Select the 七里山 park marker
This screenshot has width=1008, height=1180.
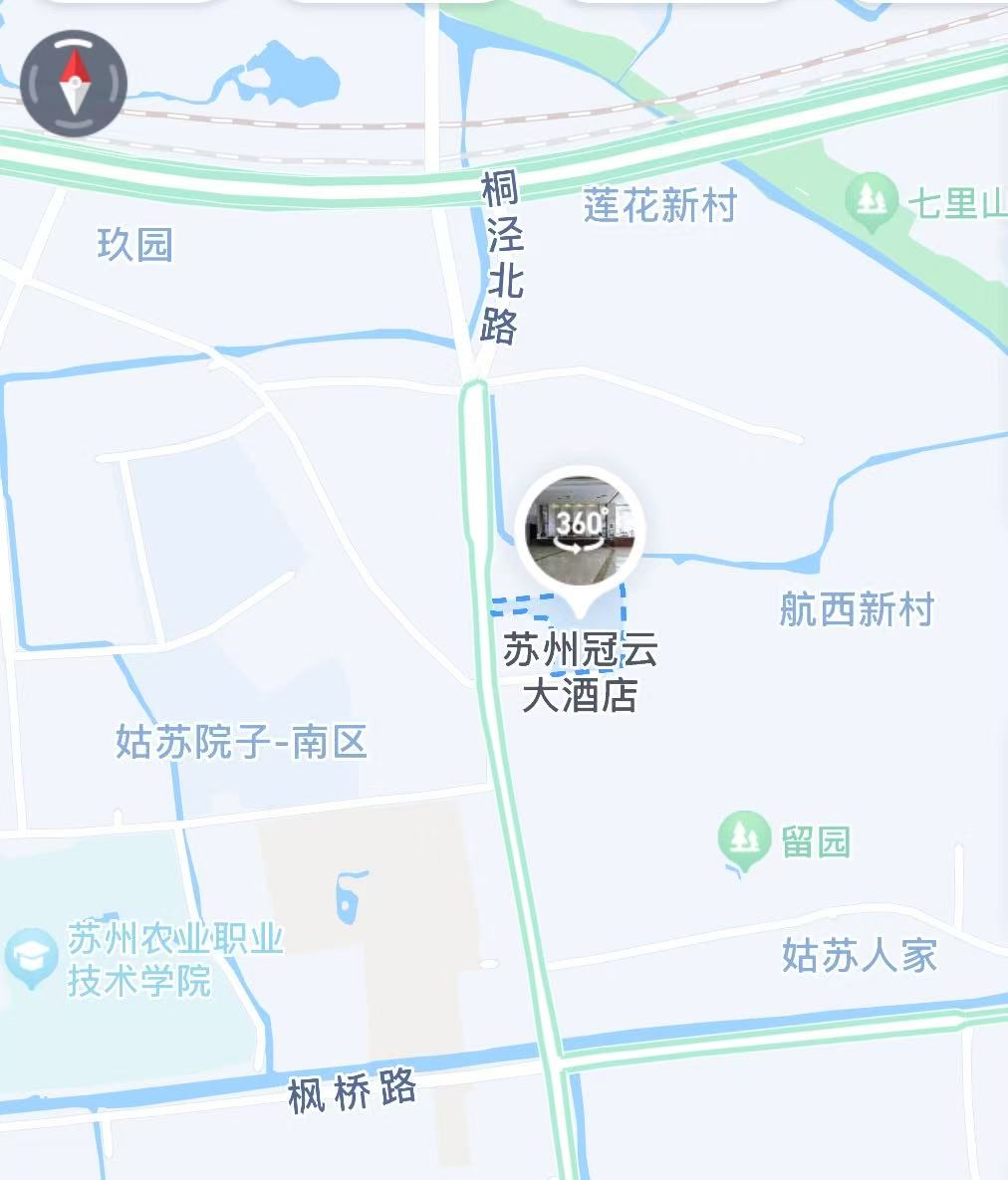[x=872, y=201]
